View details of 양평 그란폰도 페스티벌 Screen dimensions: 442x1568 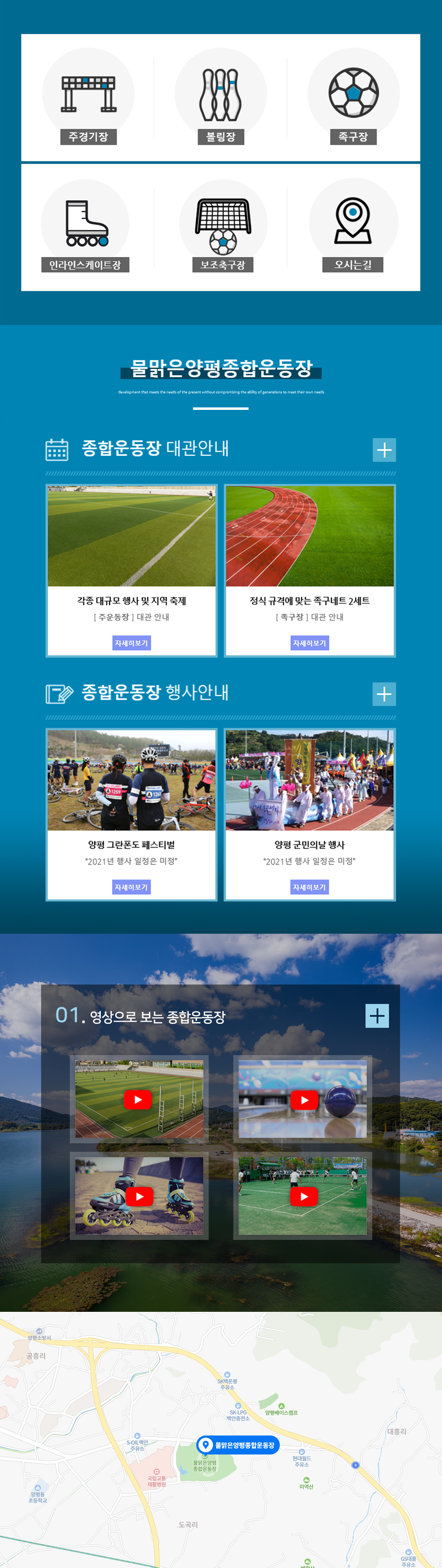click(132, 887)
